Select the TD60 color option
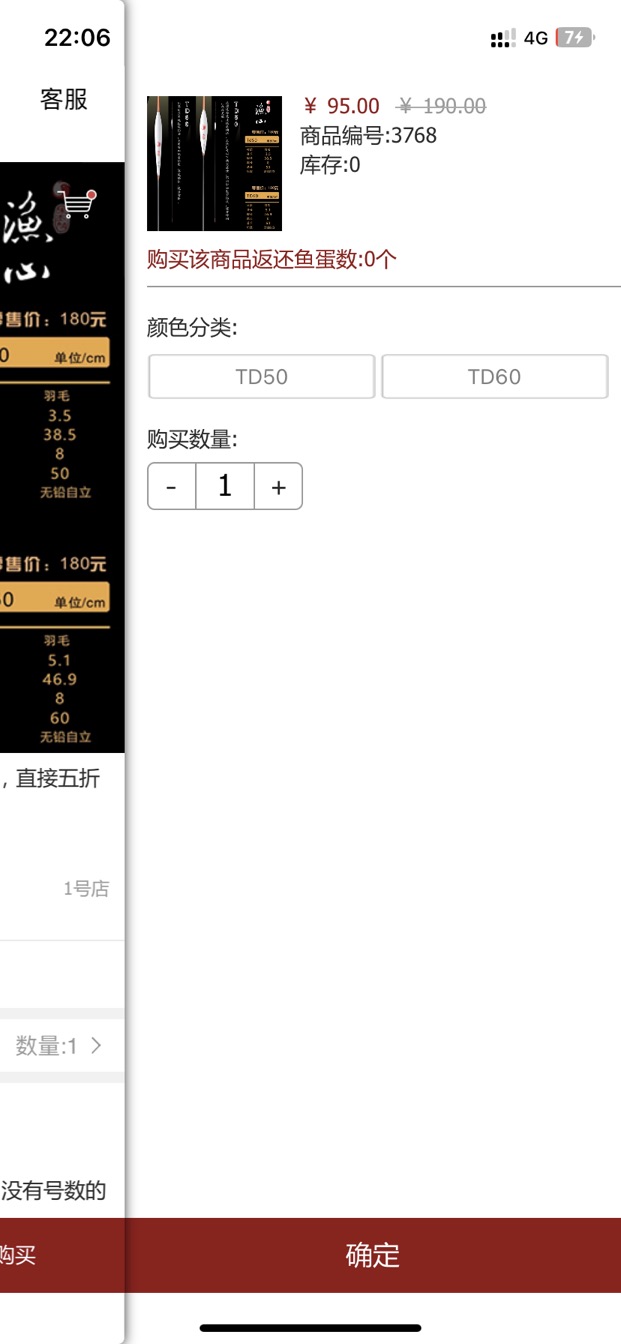Image resolution: width=621 pixels, height=1344 pixels. [x=494, y=377]
